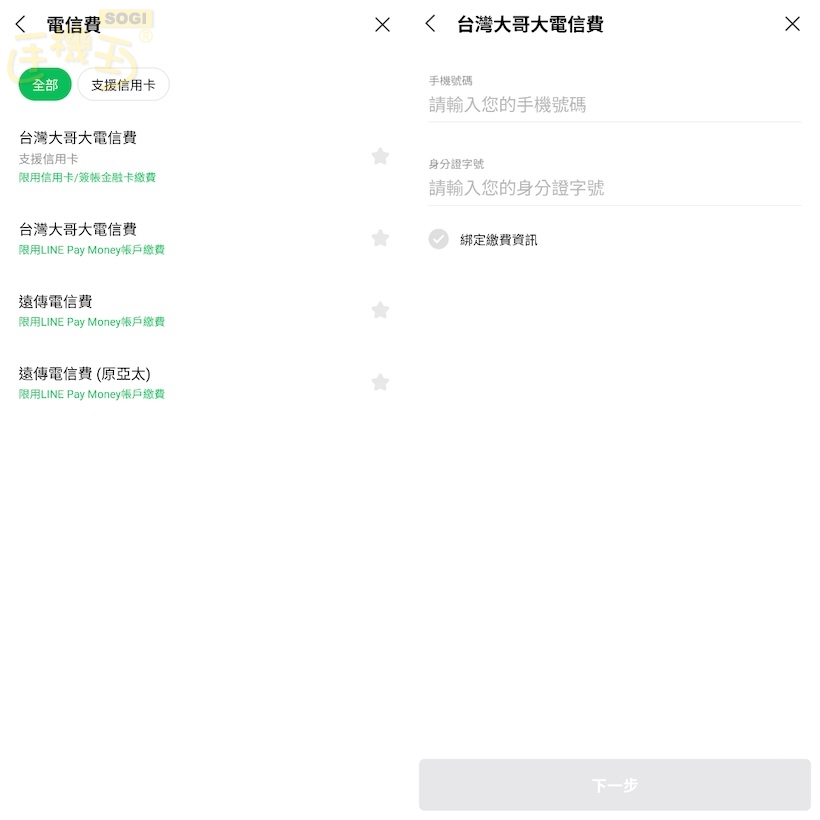
Task: Go back from 台灣大哥大電信費 form
Action: [x=430, y=24]
